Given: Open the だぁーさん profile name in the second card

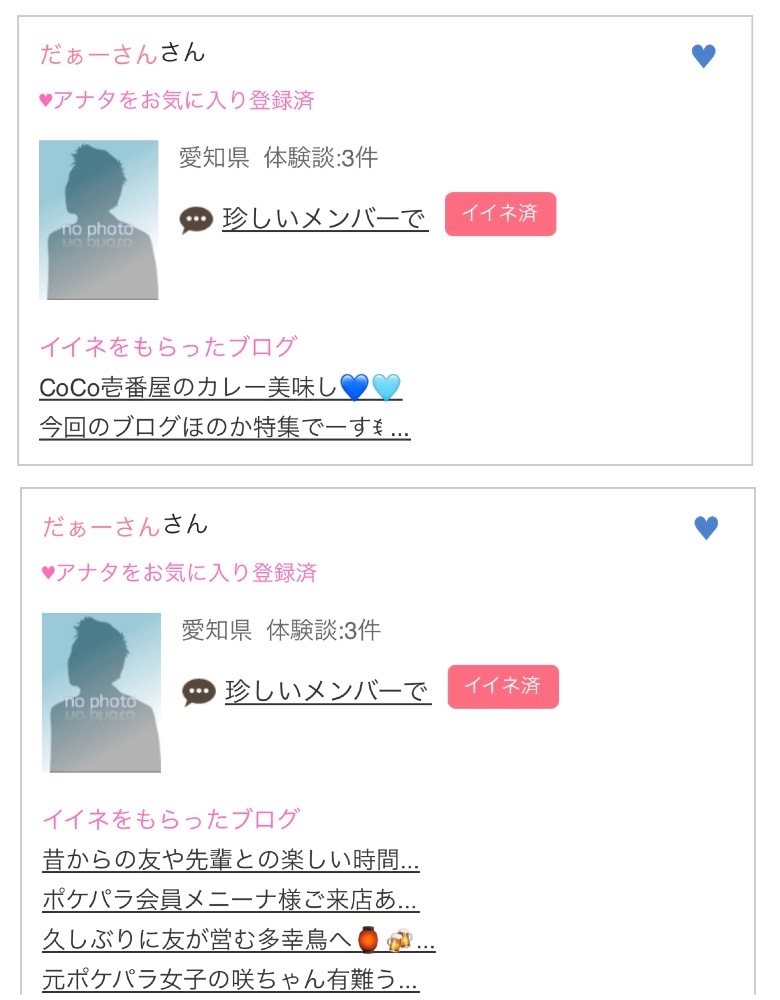Looking at the screenshot, I should tap(101, 527).
